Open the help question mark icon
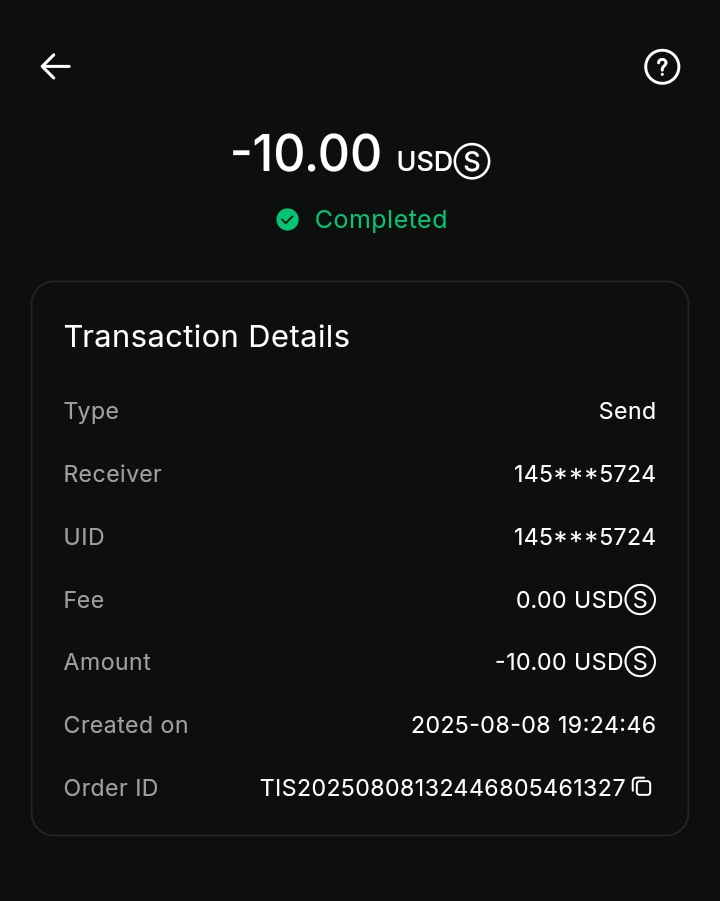Screen dimensions: 720x901 661,67
